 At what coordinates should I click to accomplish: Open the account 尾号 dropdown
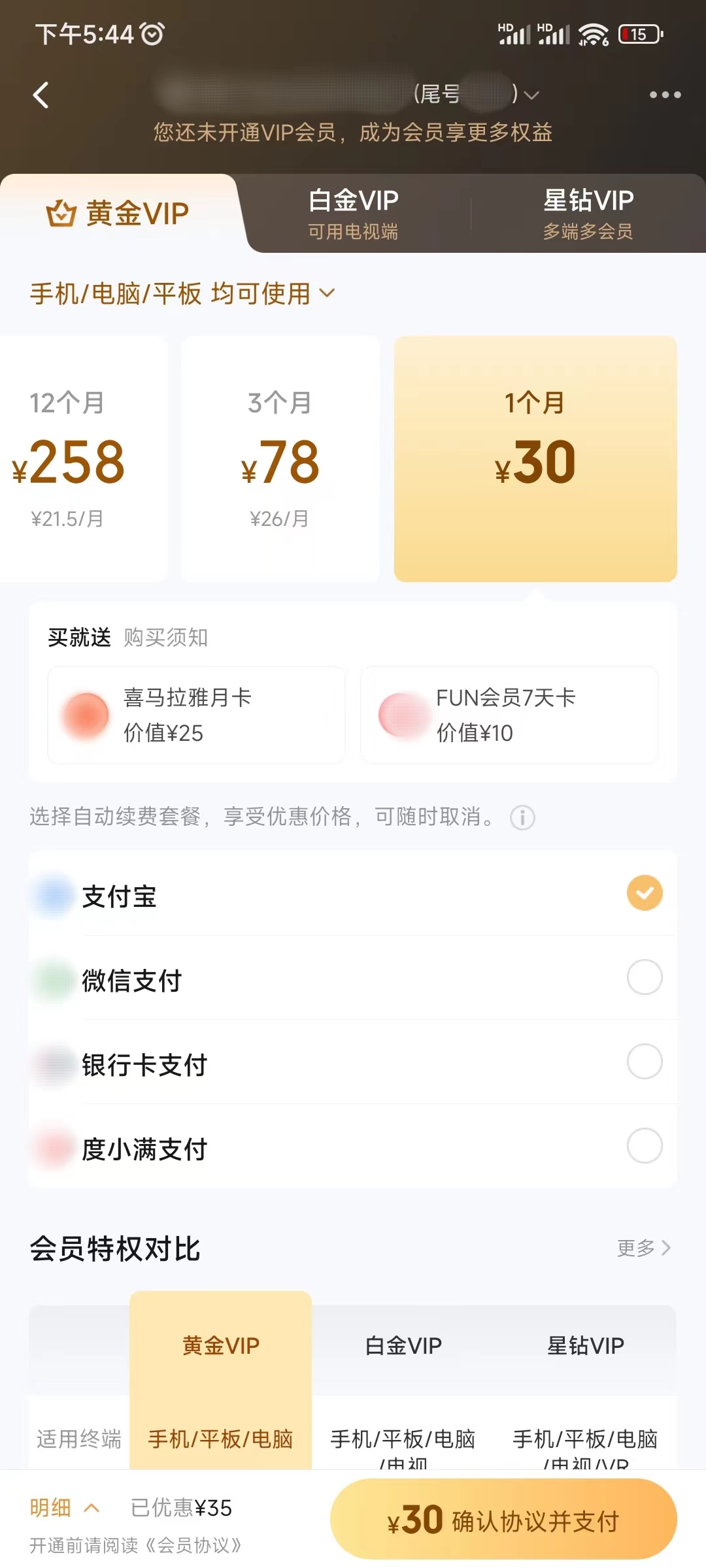532,95
